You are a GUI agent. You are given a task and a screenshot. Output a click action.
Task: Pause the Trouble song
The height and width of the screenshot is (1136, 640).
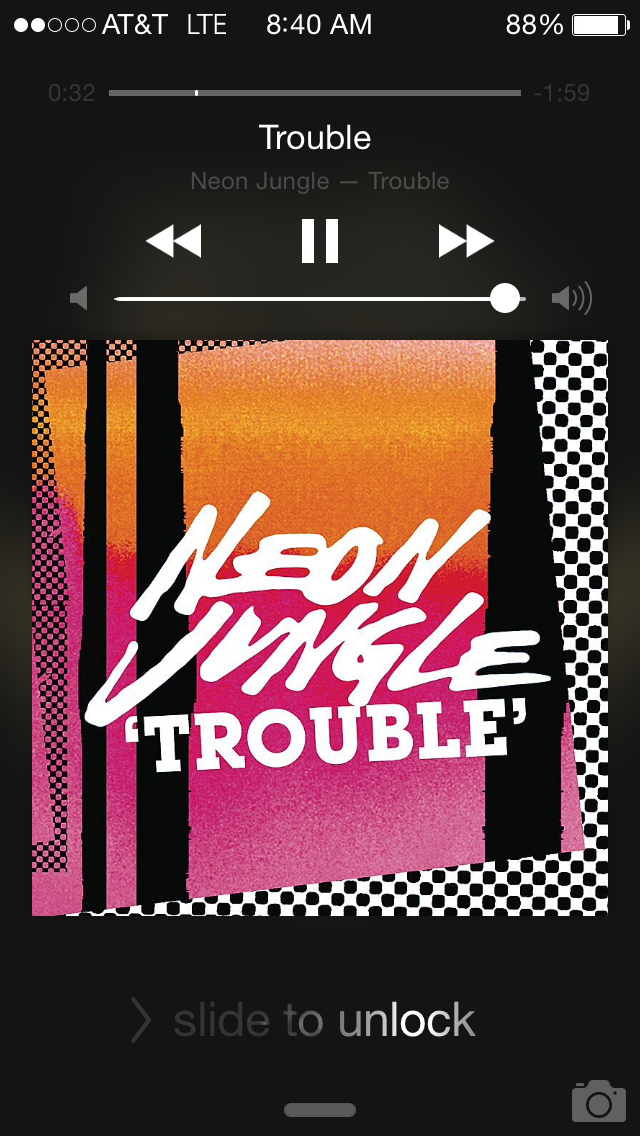tap(320, 241)
